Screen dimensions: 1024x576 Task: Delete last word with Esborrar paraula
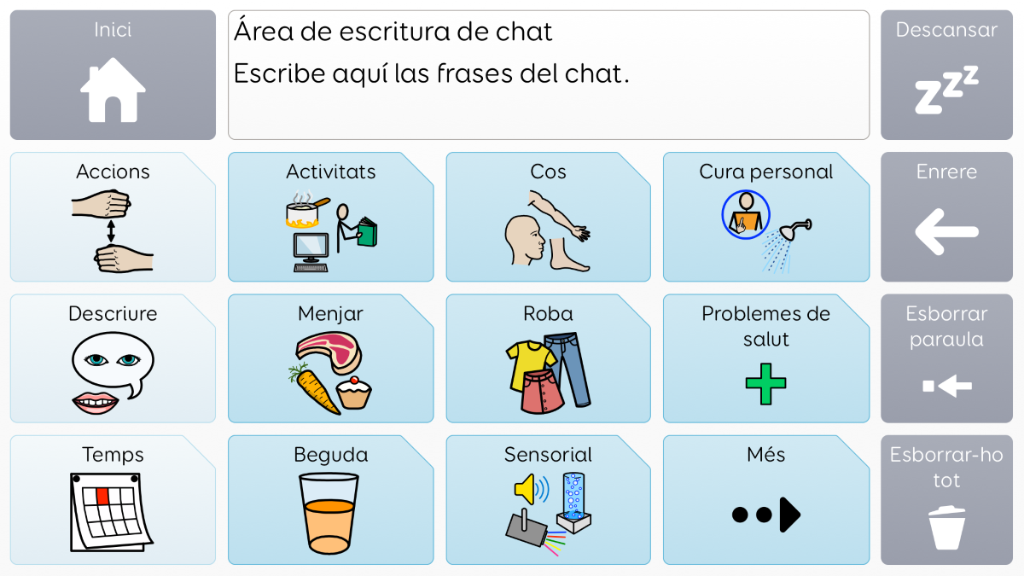point(946,358)
